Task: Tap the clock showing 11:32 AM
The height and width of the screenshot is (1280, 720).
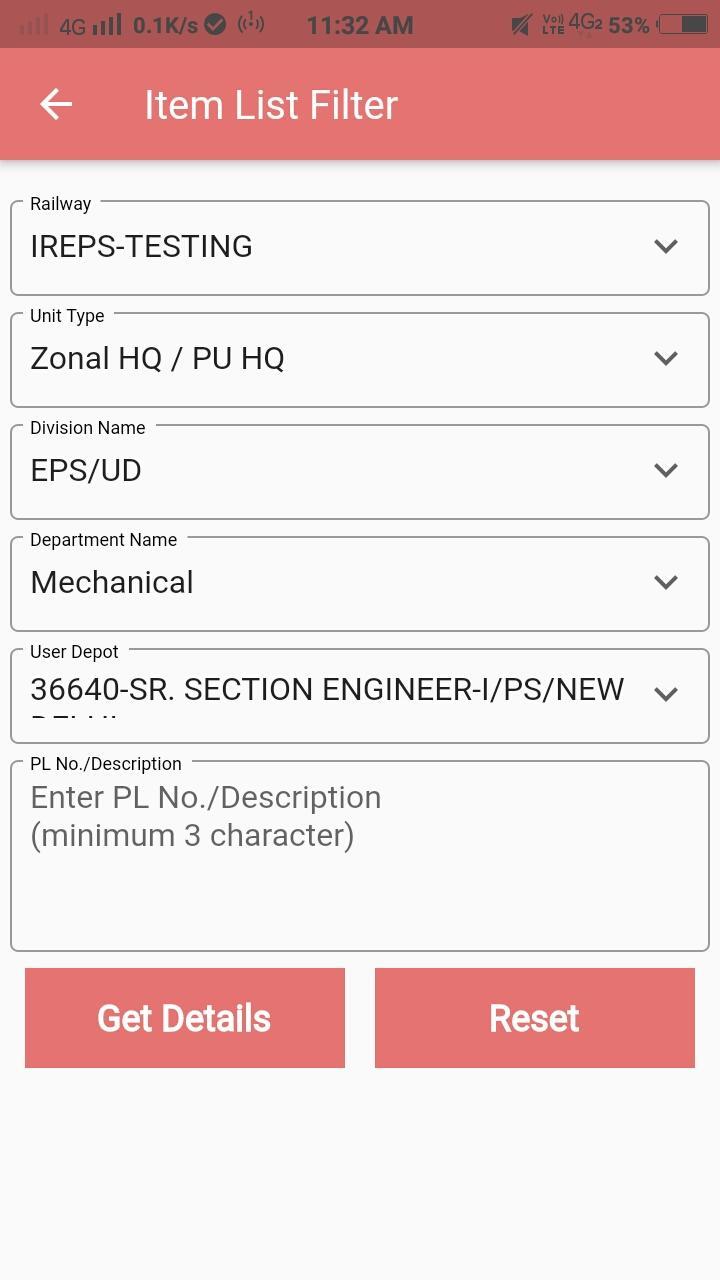Action: (358, 24)
